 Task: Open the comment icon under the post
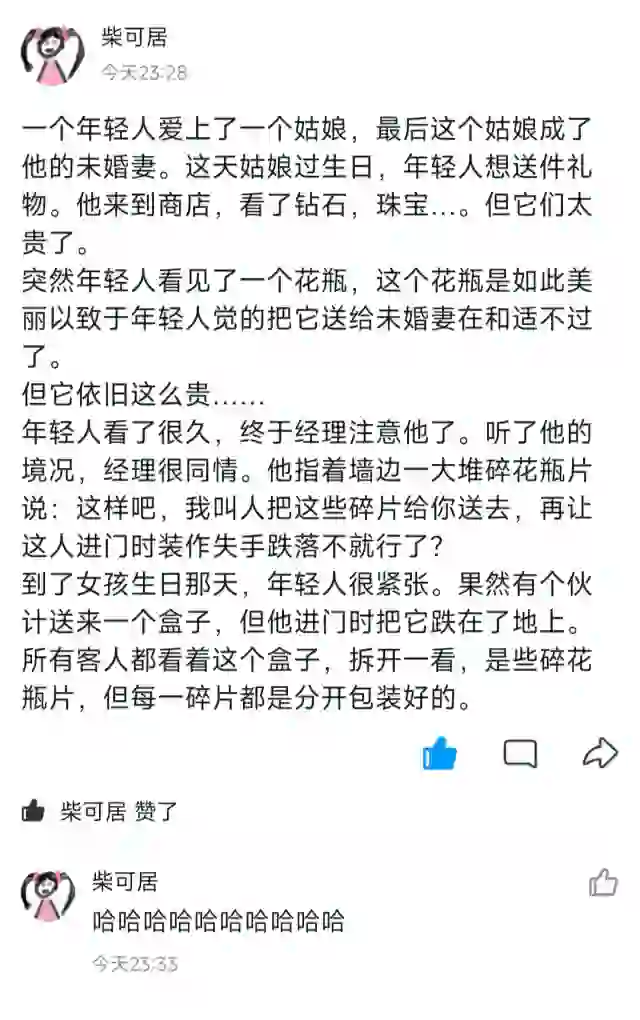click(520, 753)
